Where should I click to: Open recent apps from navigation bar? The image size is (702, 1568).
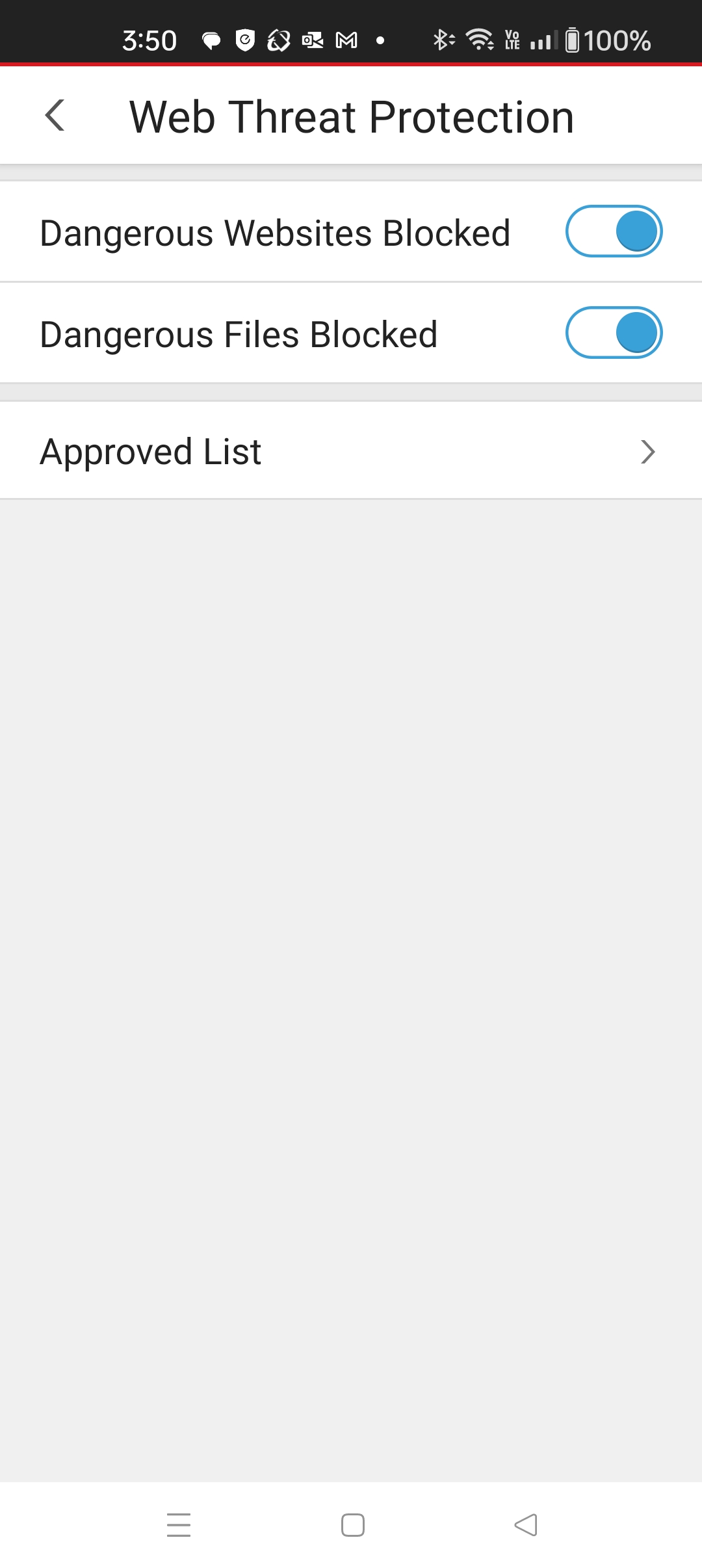(179, 1525)
